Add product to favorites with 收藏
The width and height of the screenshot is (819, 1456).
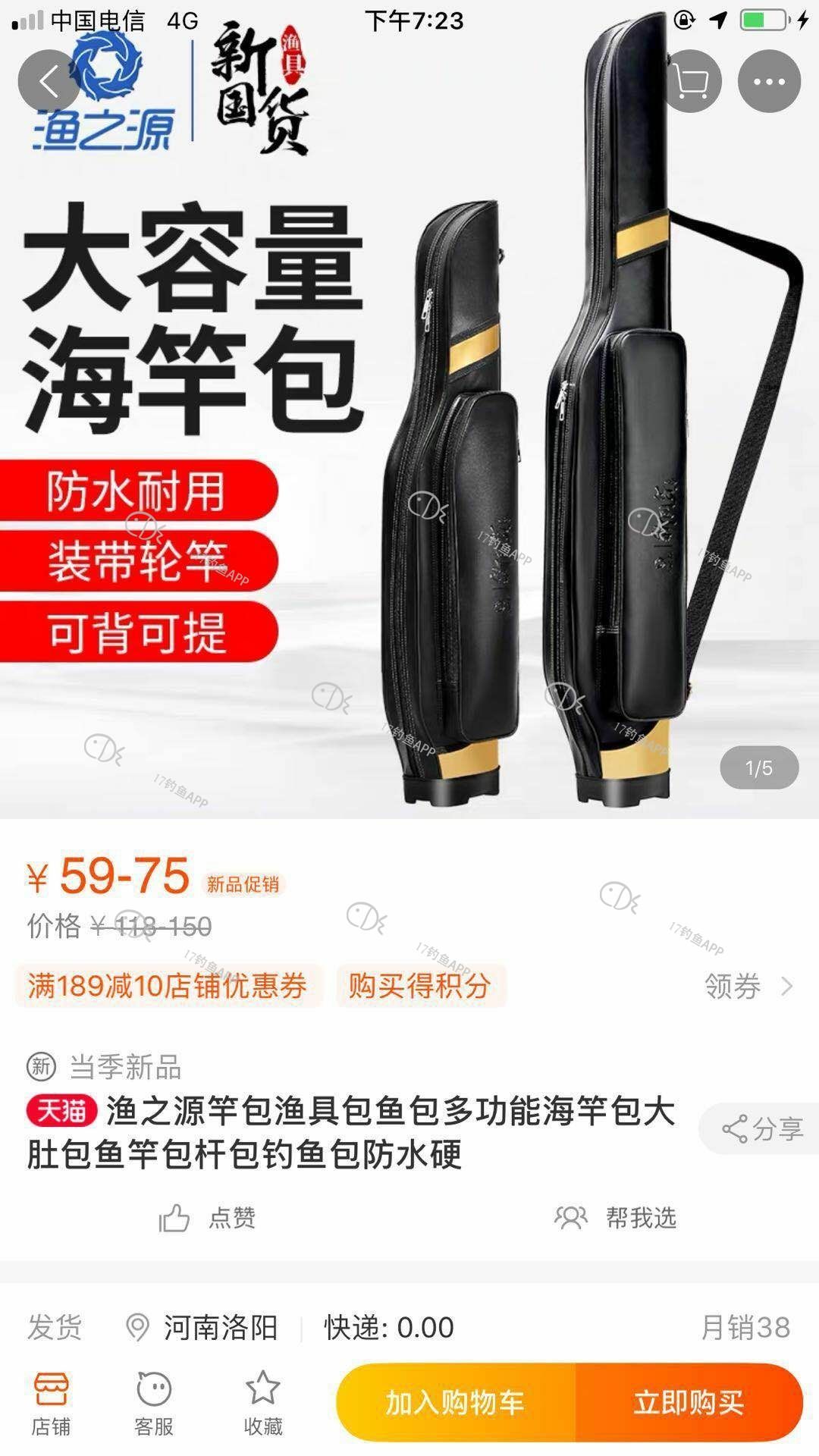tap(262, 1404)
